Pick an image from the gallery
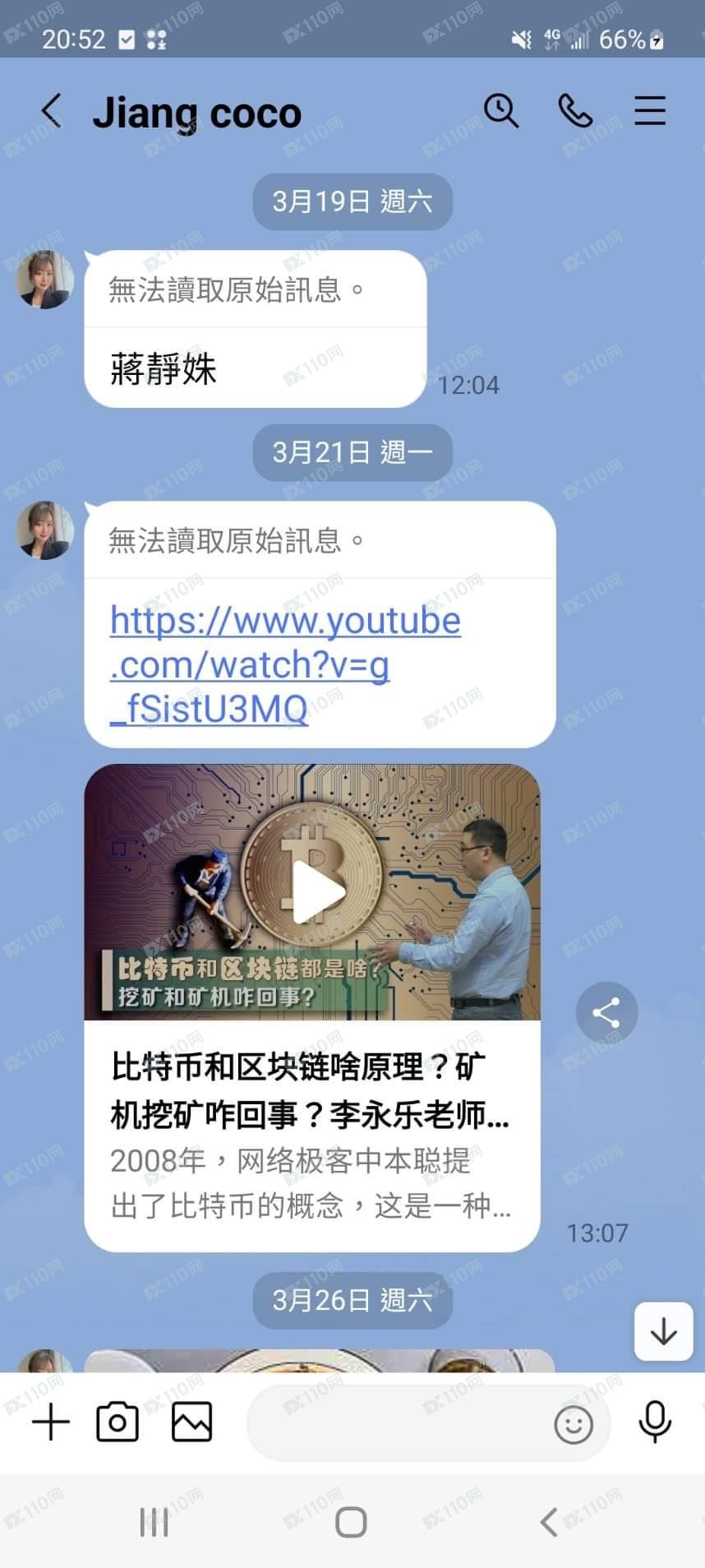Viewport: 705px width, 1568px height. 191,1423
